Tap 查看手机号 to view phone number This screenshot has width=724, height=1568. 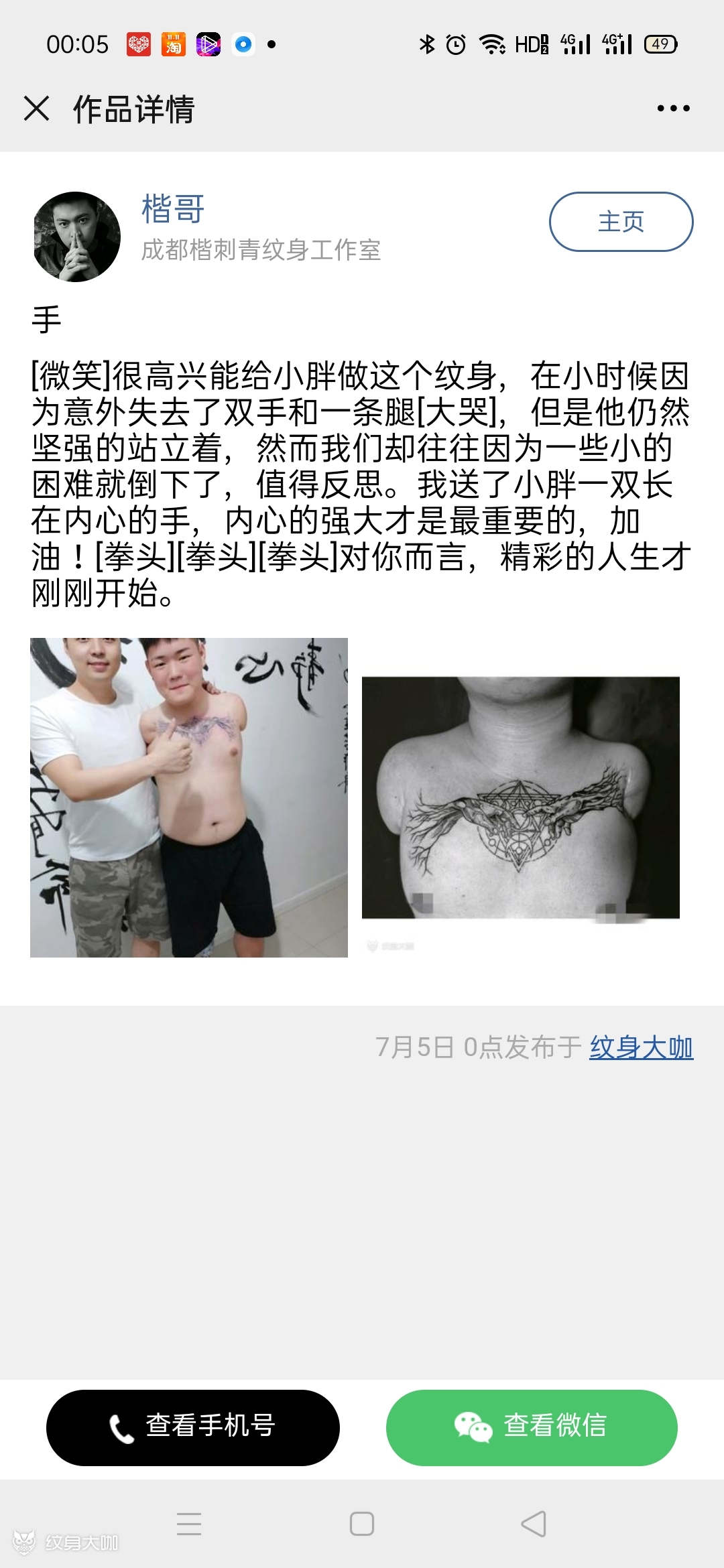[x=193, y=1427]
